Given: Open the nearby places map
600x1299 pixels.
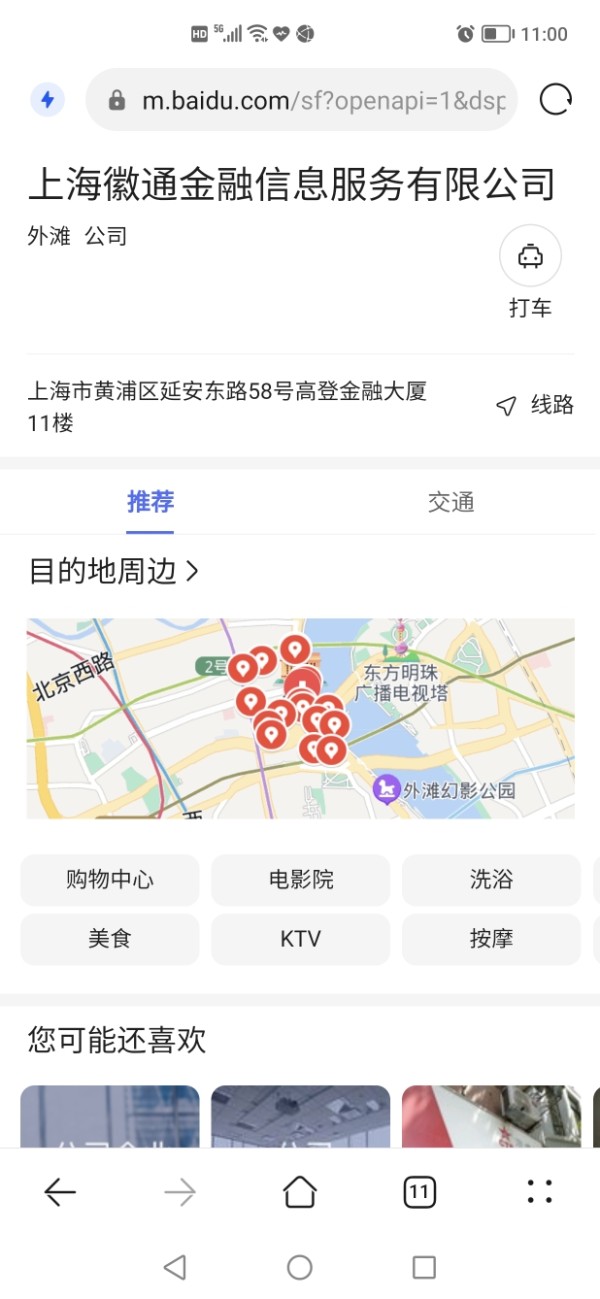Looking at the screenshot, I should point(300,718).
